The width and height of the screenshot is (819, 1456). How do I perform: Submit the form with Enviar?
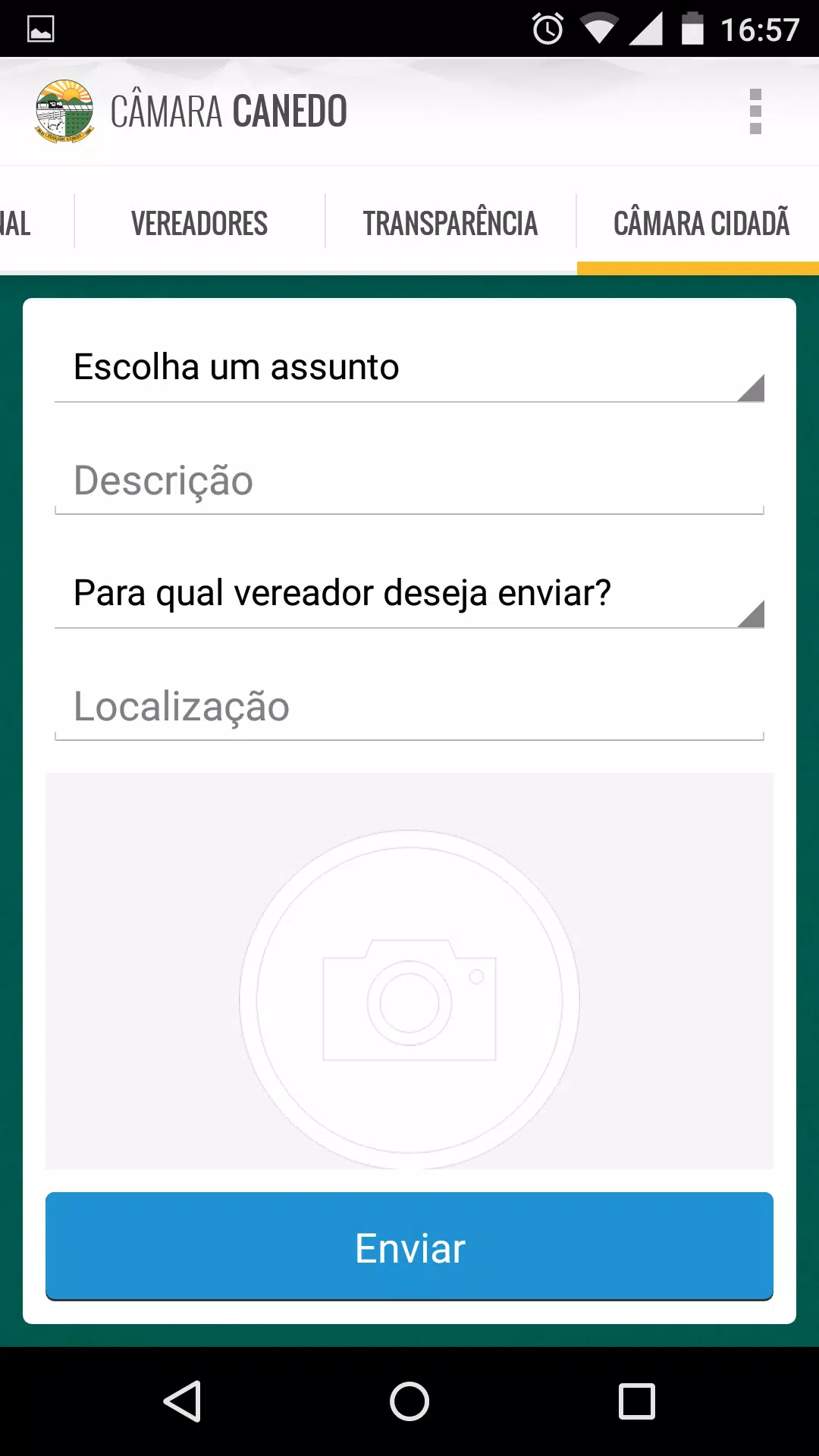pyautogui.click(x=409, y=1247)
